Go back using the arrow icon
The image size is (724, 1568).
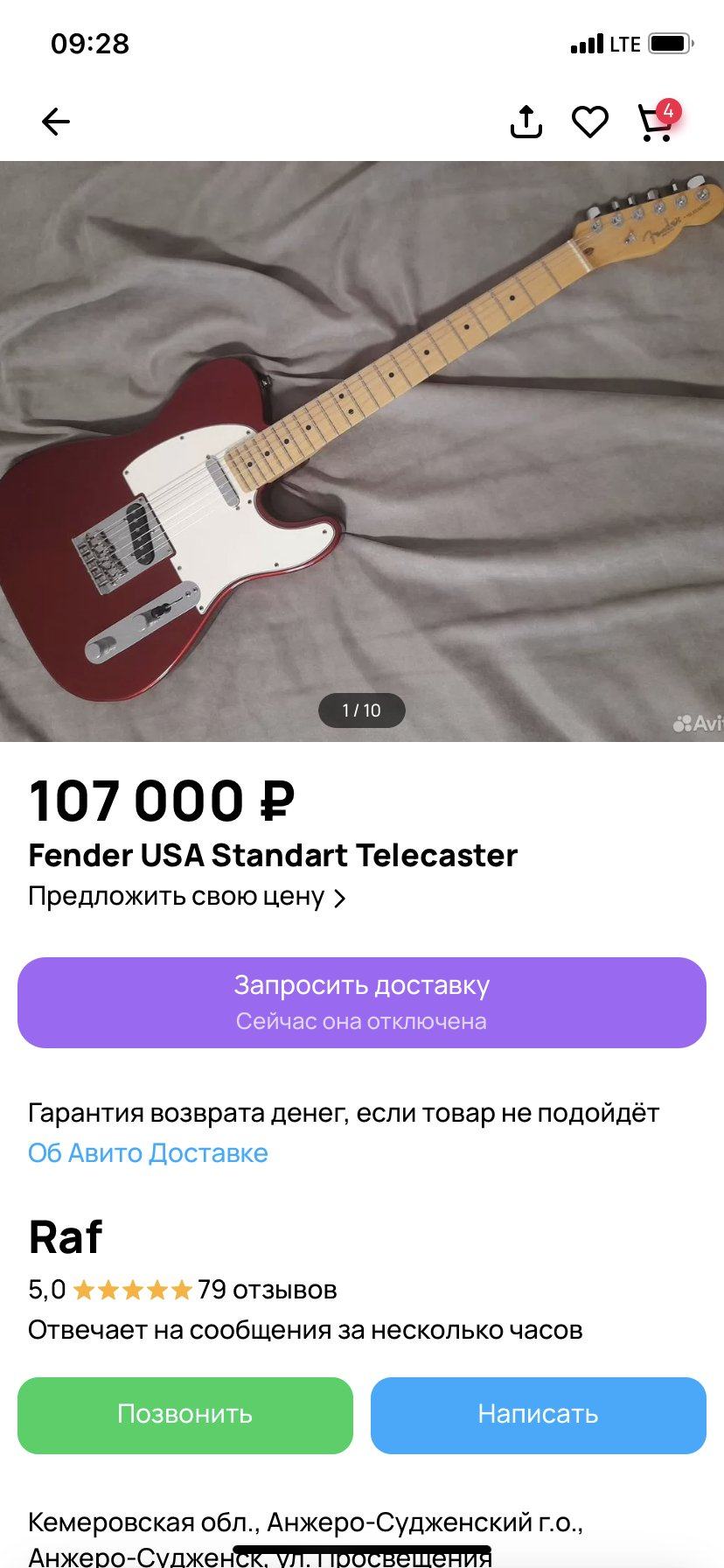56,122
